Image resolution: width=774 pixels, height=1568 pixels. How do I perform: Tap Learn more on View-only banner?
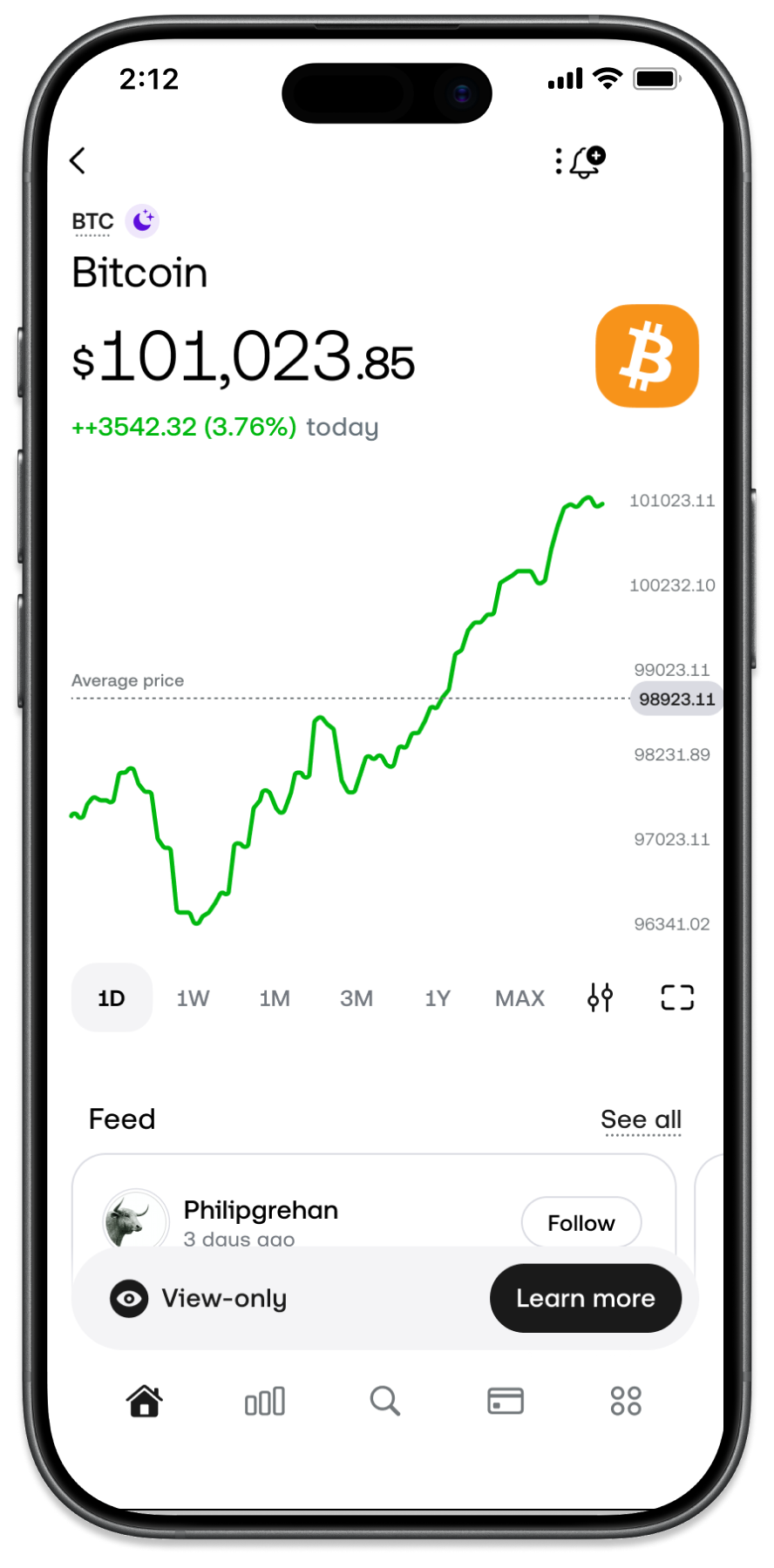[585, 1298]
